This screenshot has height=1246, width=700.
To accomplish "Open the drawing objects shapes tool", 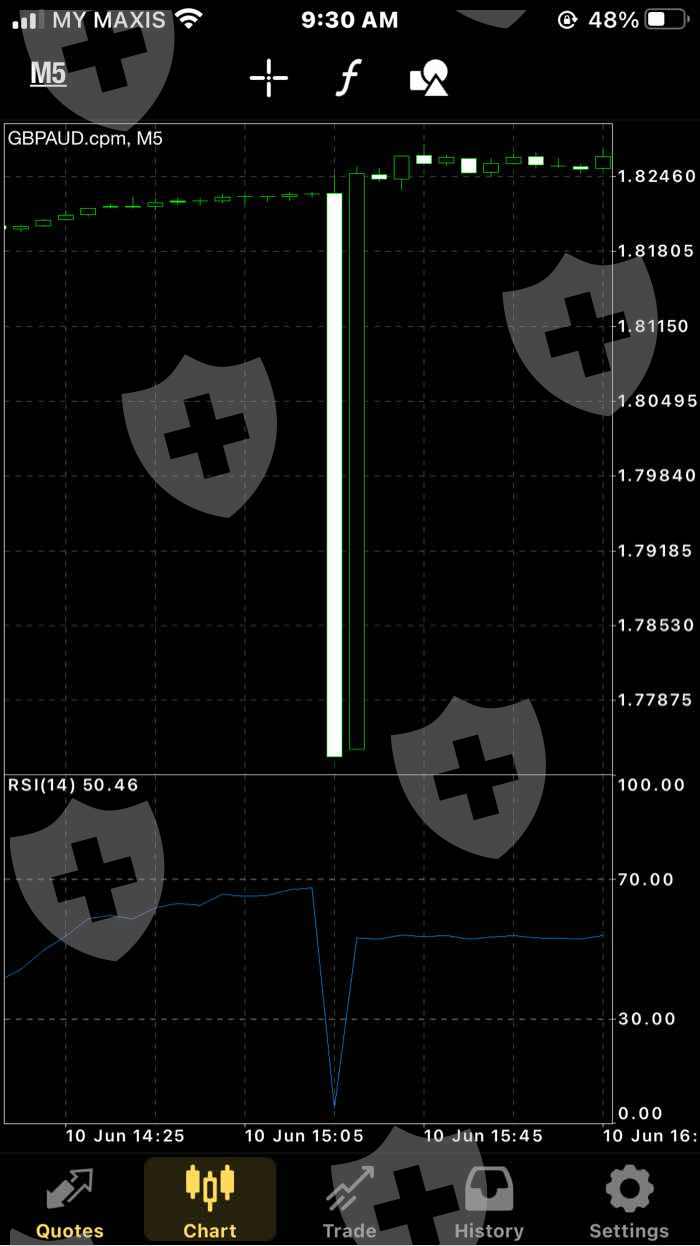I will click(x=429, y=78).
